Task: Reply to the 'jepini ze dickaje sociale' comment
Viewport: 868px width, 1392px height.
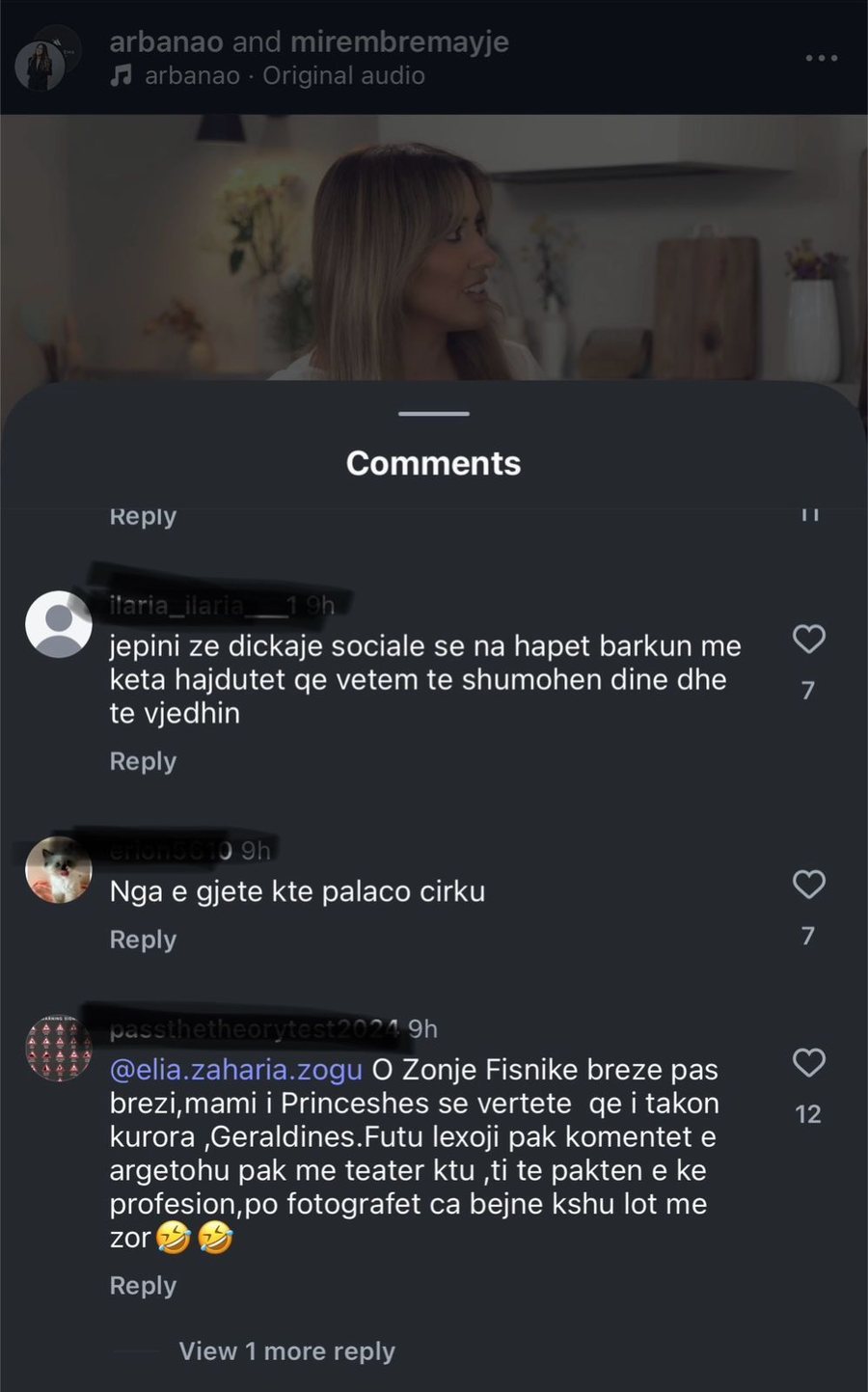Action: pos(143,761)
